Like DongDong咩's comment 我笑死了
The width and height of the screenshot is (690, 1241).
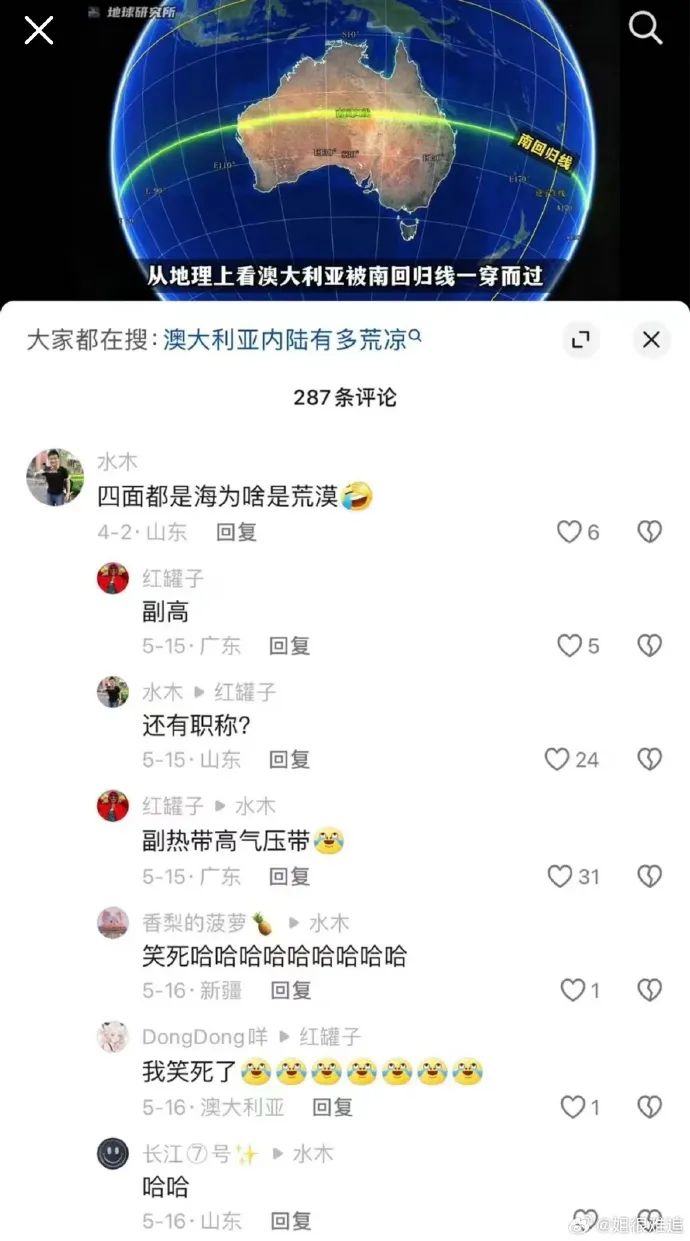[x=573, y=1107]
